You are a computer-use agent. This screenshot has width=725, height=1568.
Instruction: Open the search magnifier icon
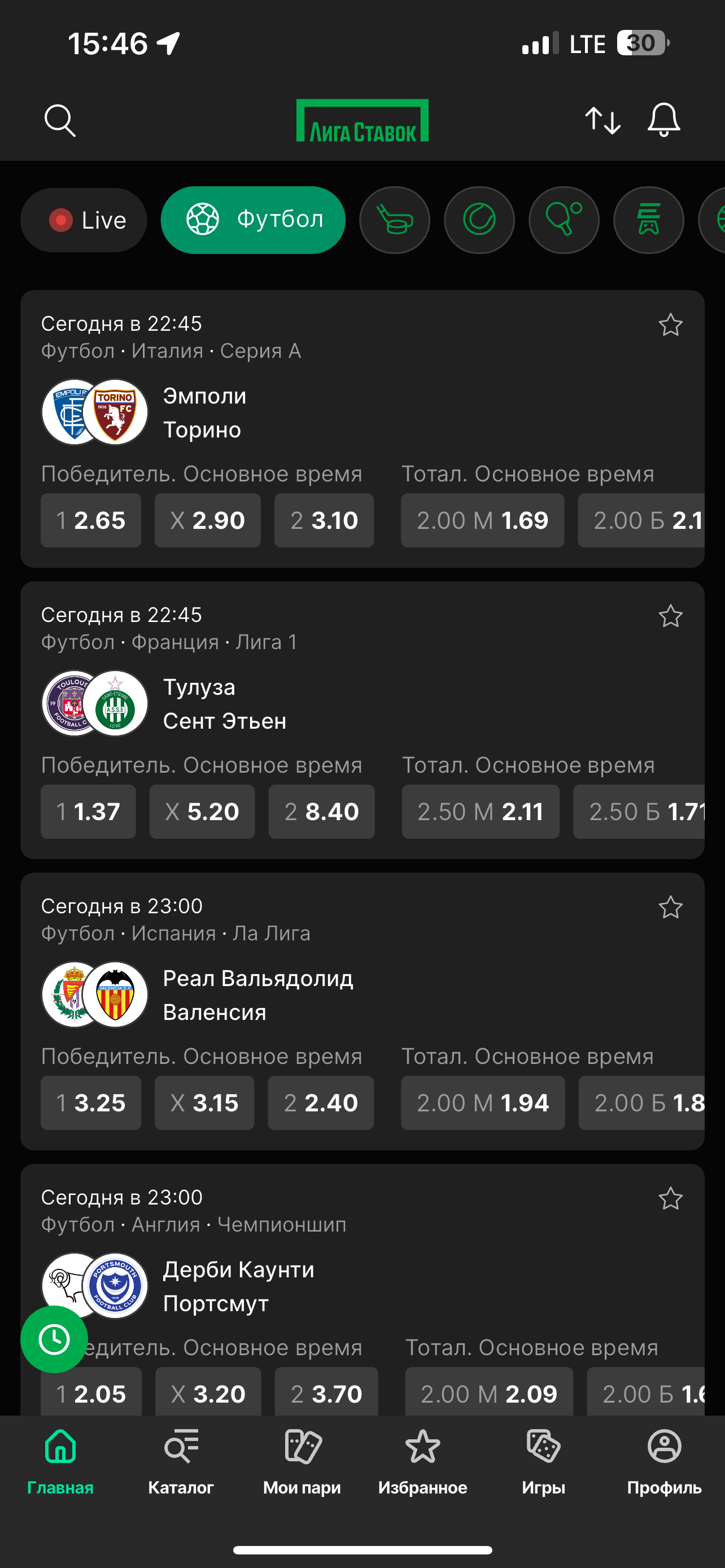pos(60,121)
